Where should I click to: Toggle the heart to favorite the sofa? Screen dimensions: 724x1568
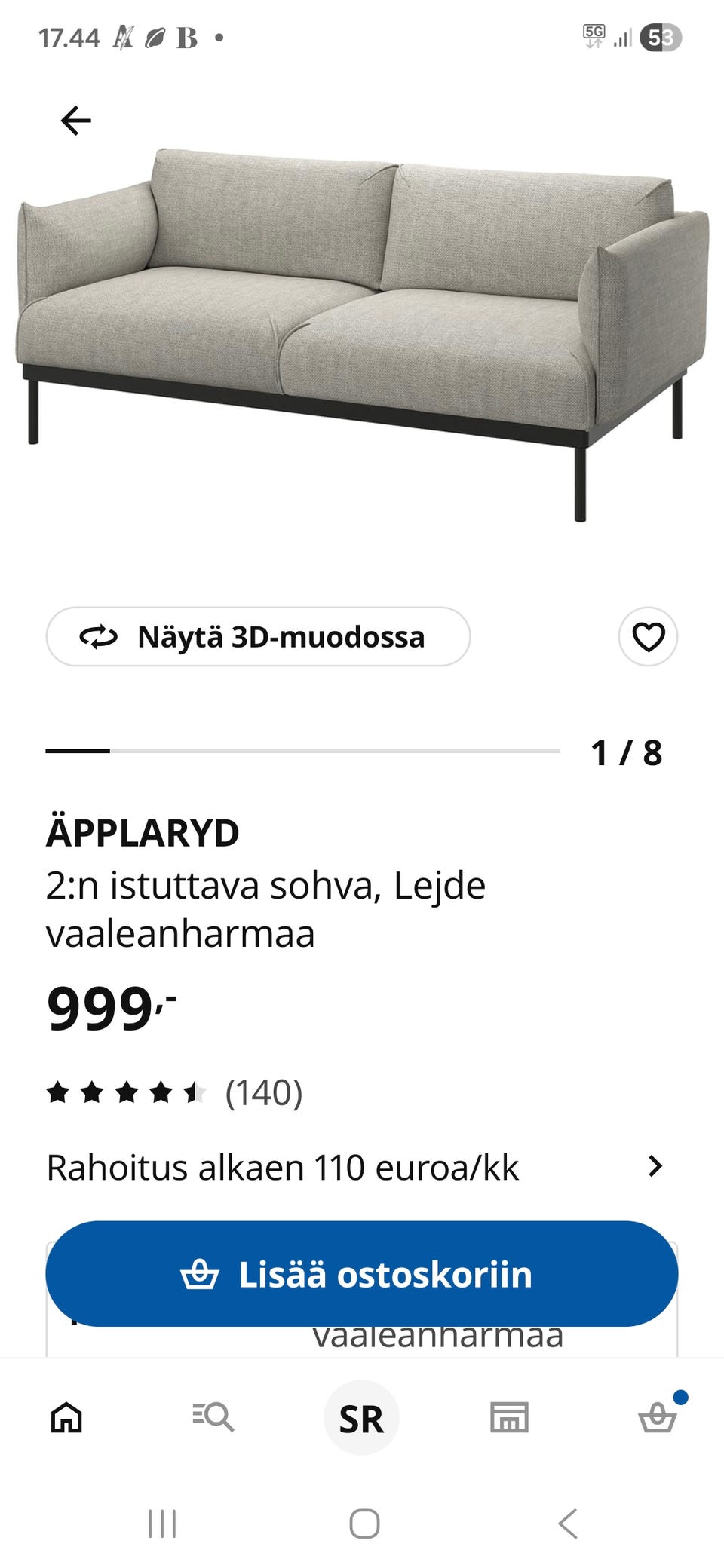647,637
